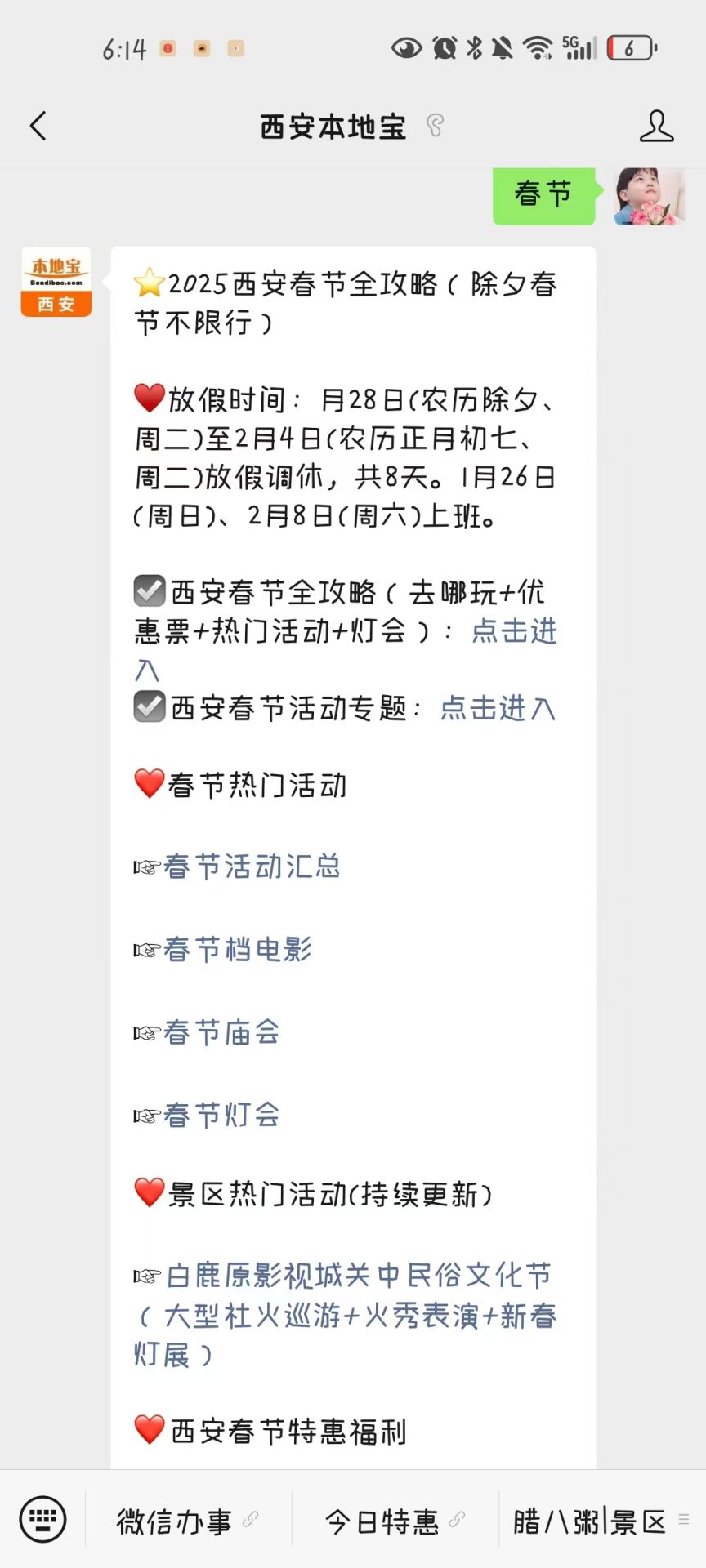Open 白鹿原影视城关中民俗文化节 link
This screenshot has height=1568, width=706.
[x=358, y=1276]
